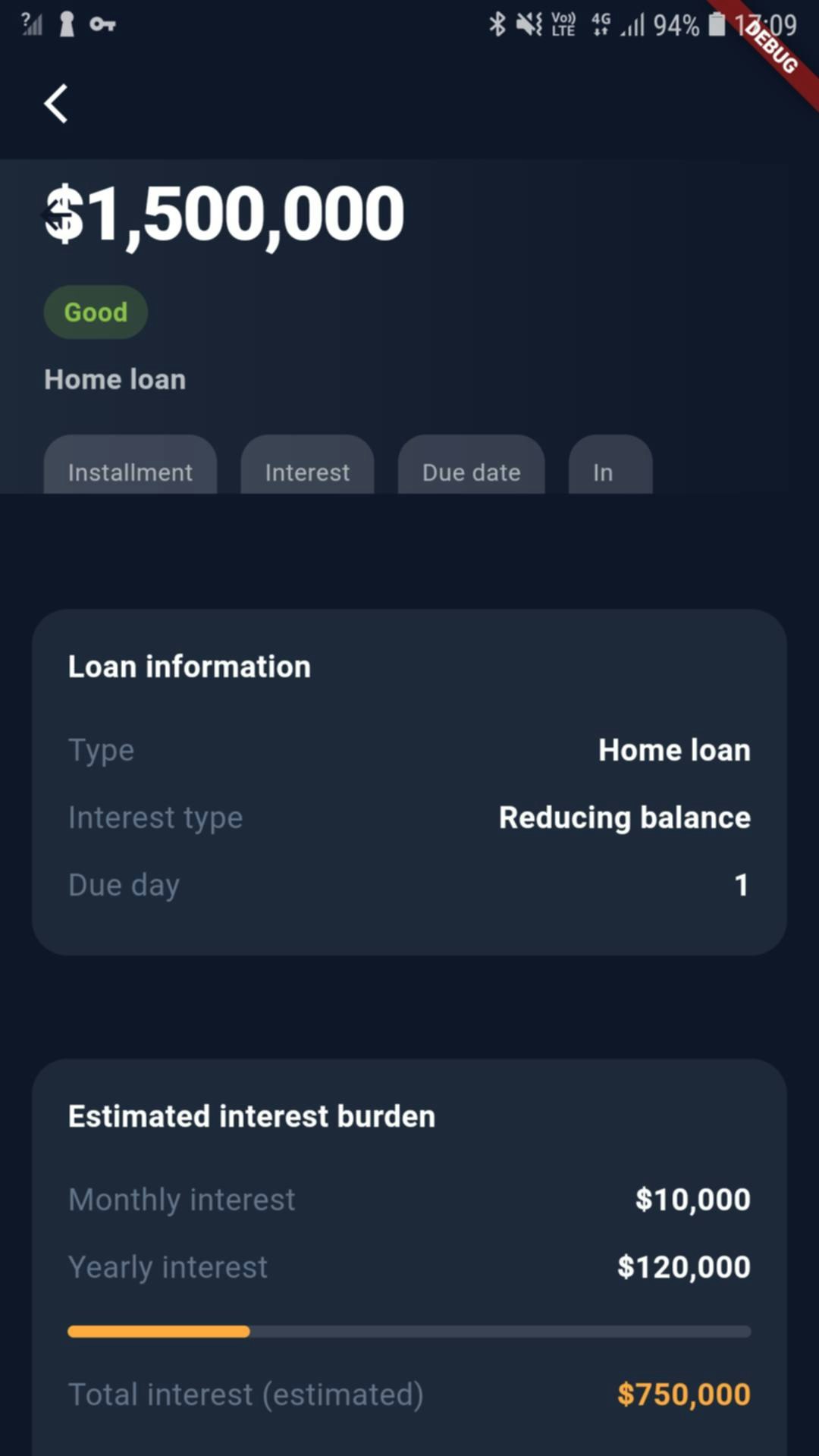Screen dimensions: 819x1456
Task: Switch to the Interest tab
Action: pyautogui.click(x=307, y=472)
